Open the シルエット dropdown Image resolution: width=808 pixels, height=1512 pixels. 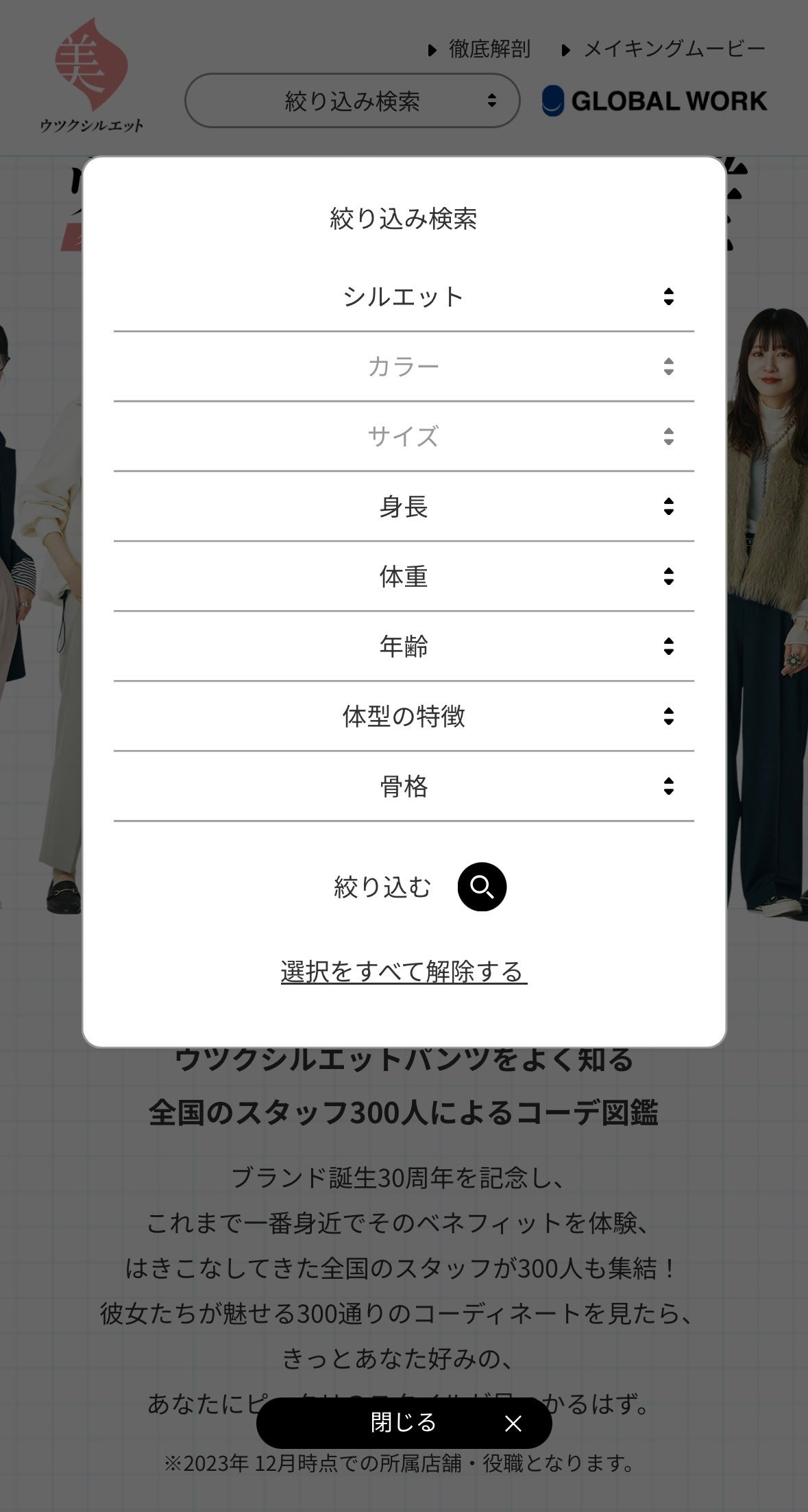pyautogui.click(x=404, y=297)
